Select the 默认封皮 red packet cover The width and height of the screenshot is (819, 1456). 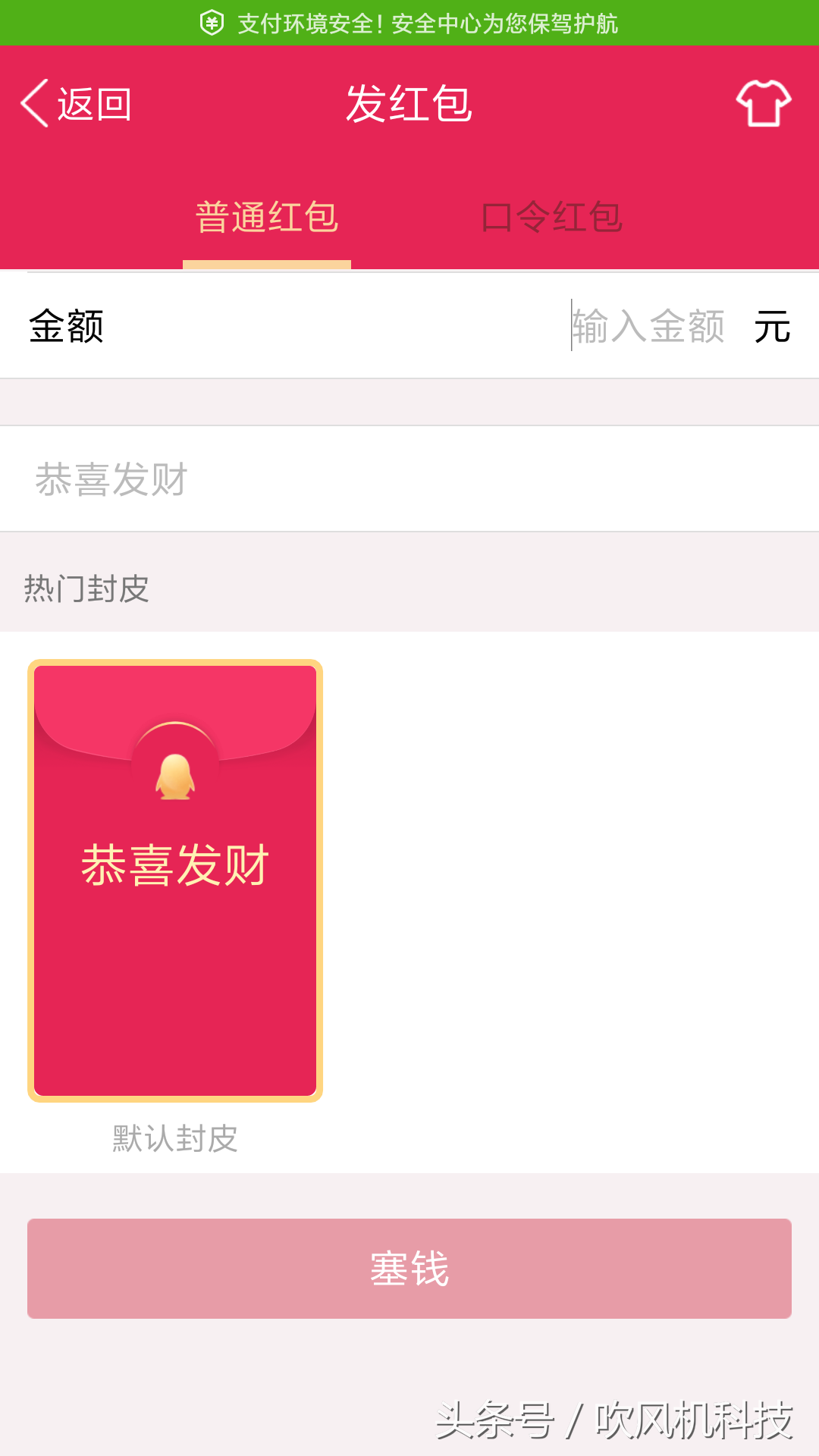click(175, 880)
